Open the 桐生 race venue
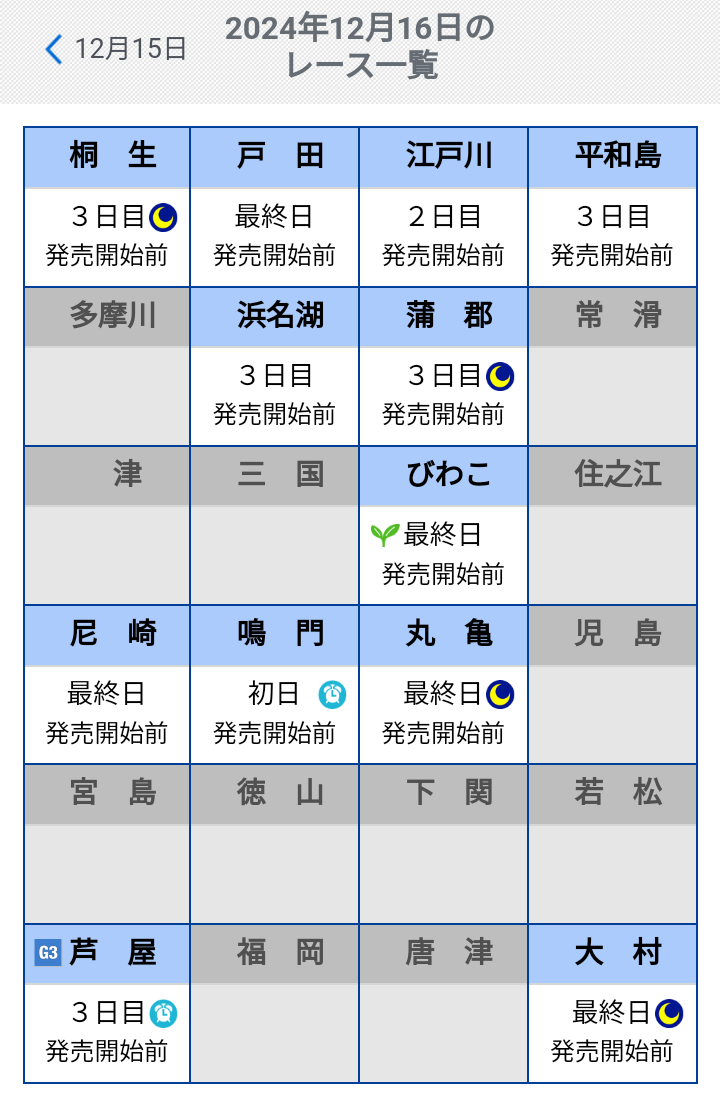720x1102 pixels. click(107, 207)
